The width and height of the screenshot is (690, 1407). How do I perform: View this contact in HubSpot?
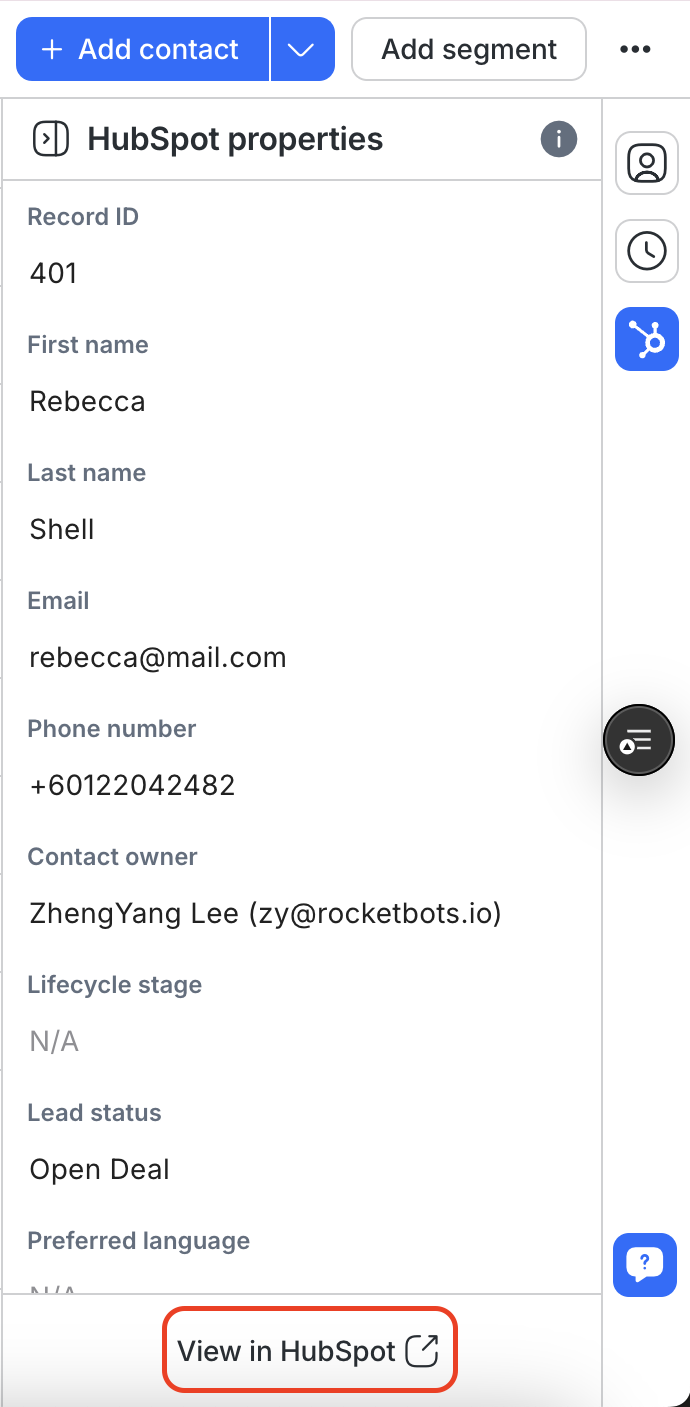pos(309,1351)
